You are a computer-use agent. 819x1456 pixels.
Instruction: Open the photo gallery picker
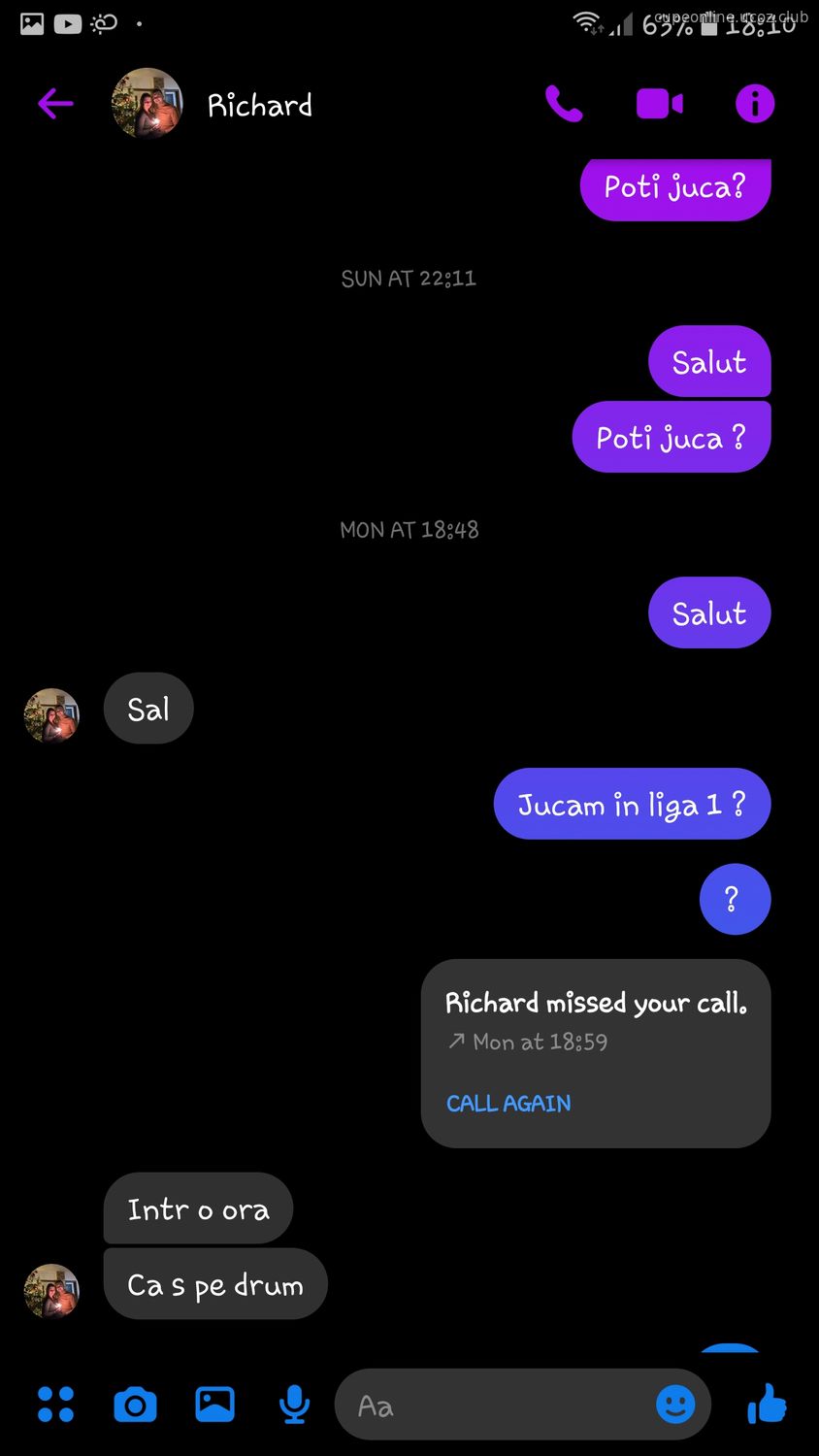click(x=214, y=1404)
